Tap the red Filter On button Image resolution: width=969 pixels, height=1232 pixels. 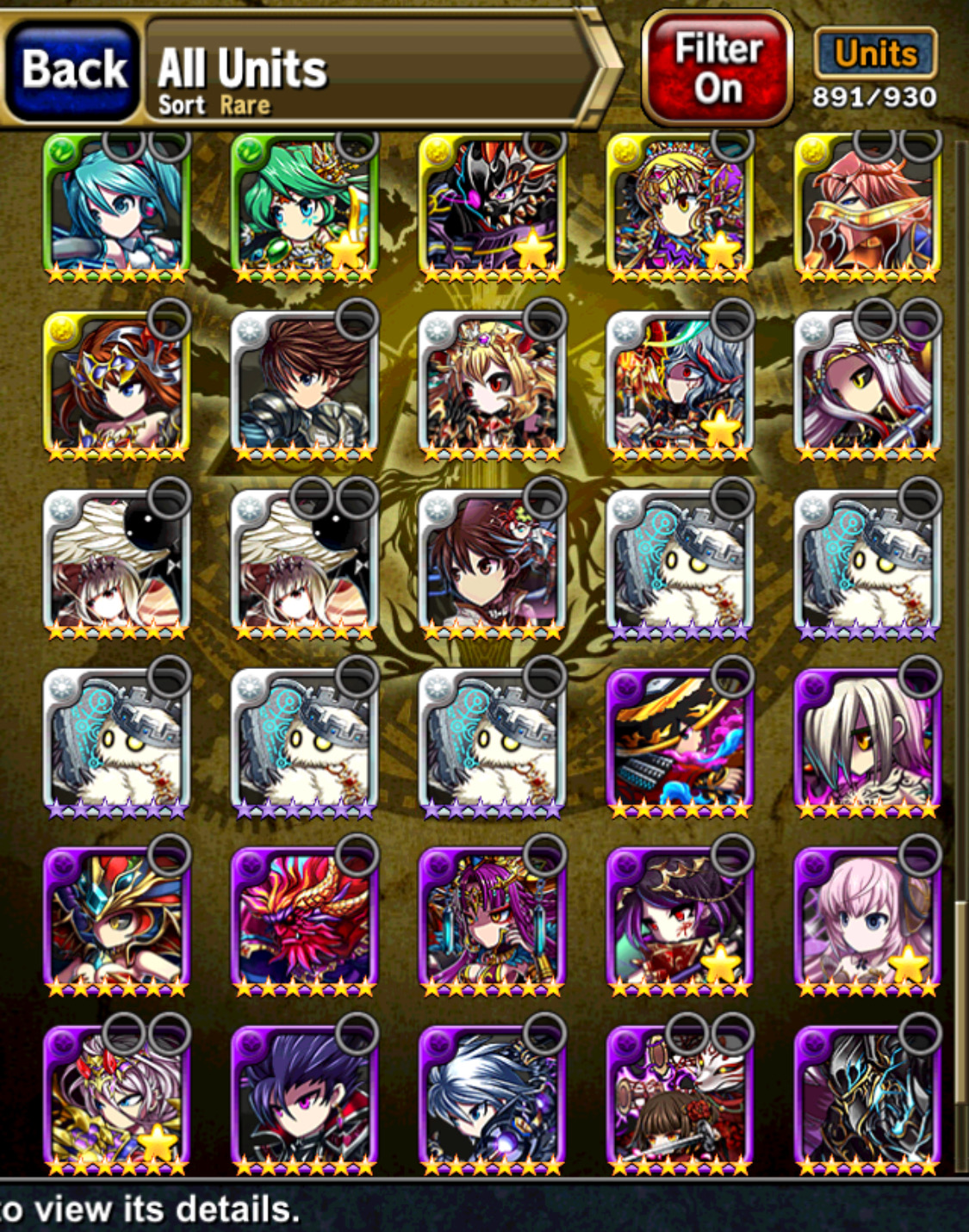717,69
